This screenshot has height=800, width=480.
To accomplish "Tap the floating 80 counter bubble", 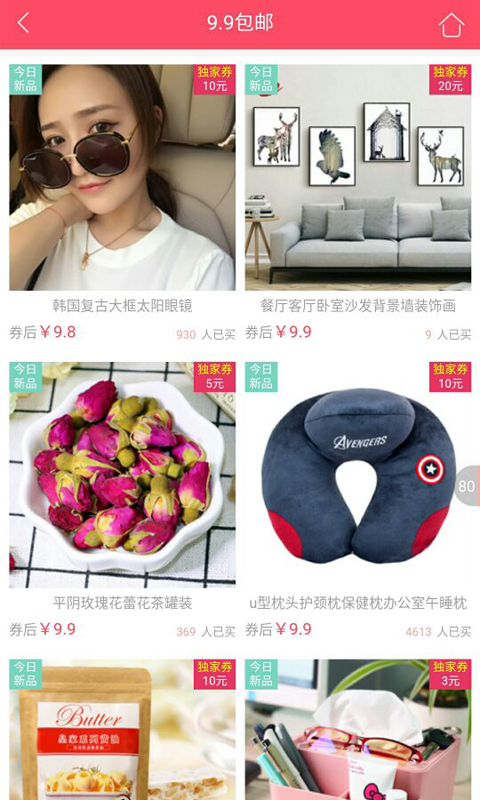I will click(x=467, y=486).
